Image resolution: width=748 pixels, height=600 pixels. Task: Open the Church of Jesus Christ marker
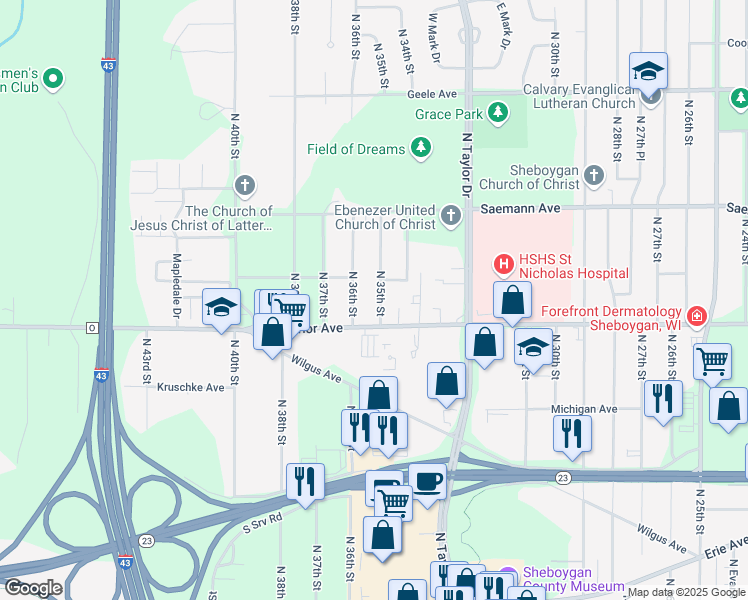point(244,186)
